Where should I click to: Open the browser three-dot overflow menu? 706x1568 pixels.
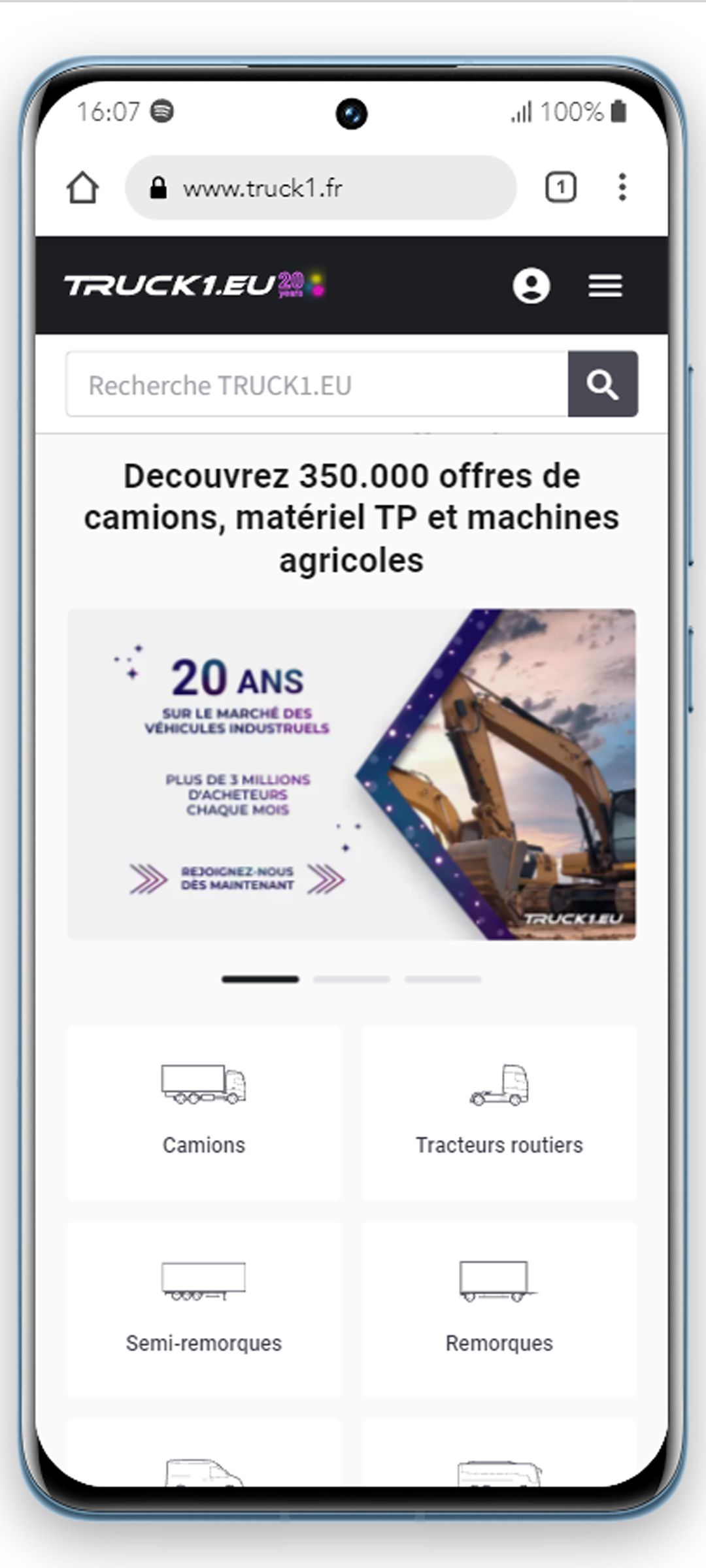622,188
